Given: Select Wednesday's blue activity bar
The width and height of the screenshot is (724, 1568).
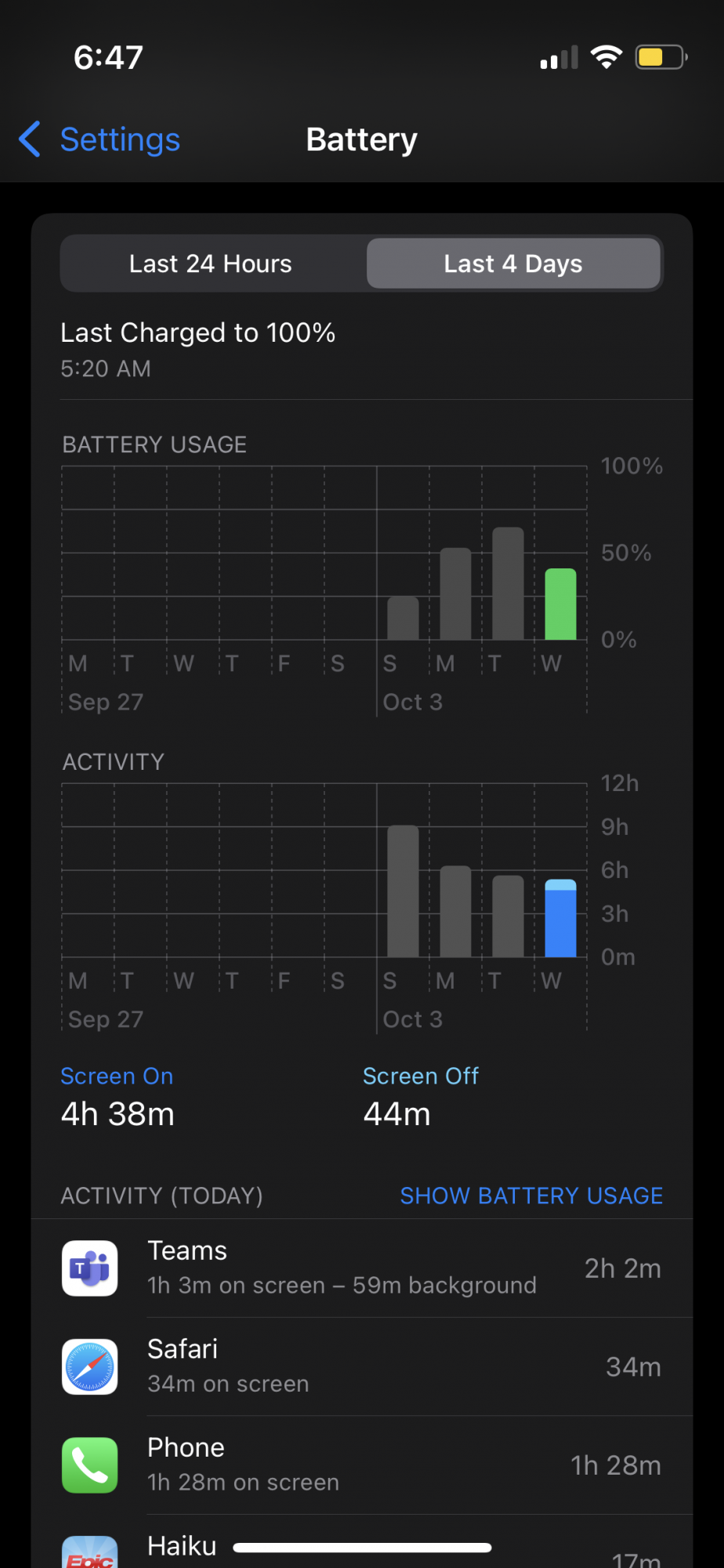Looking at the screenshot, I should point(560,919).
